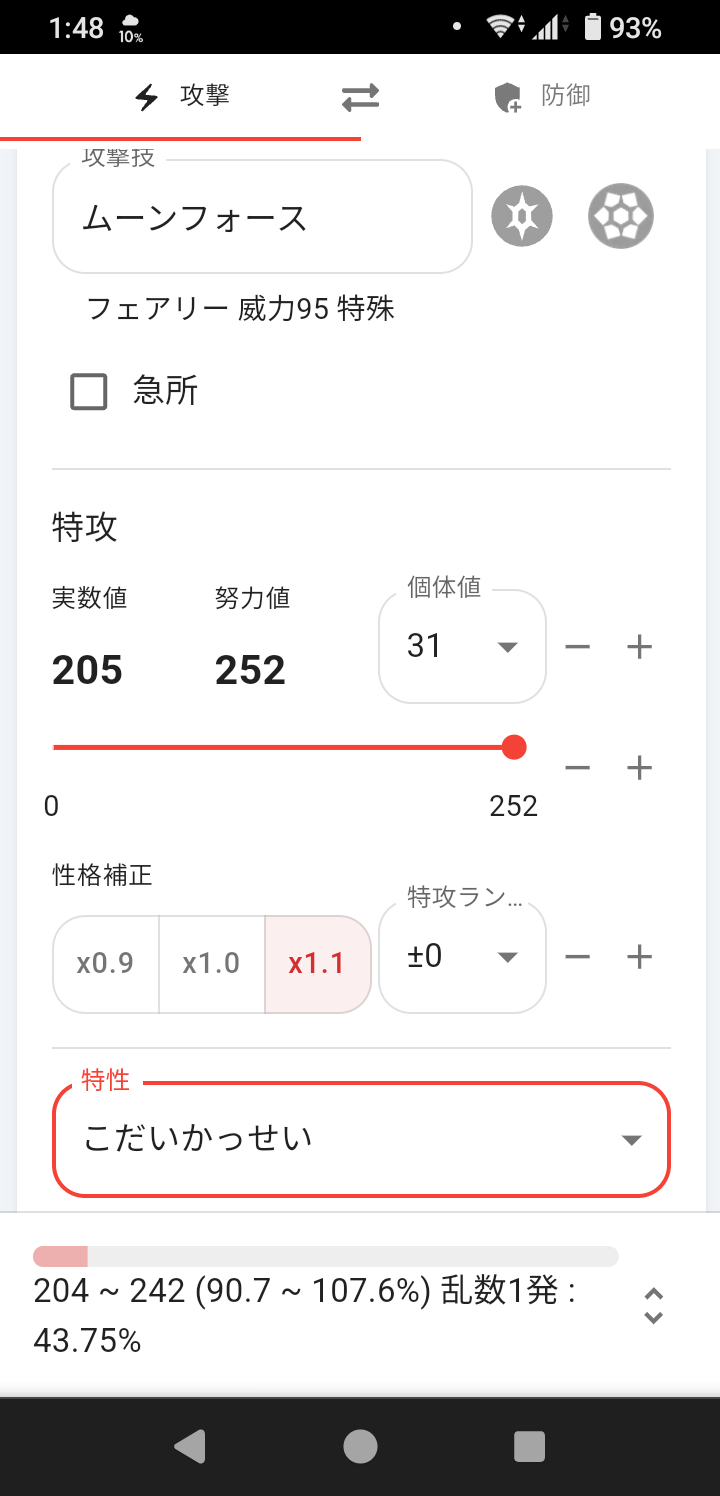Viewport: 720px width, 1496px height.
Task: Go back with the system back button
Action: 190,1446
